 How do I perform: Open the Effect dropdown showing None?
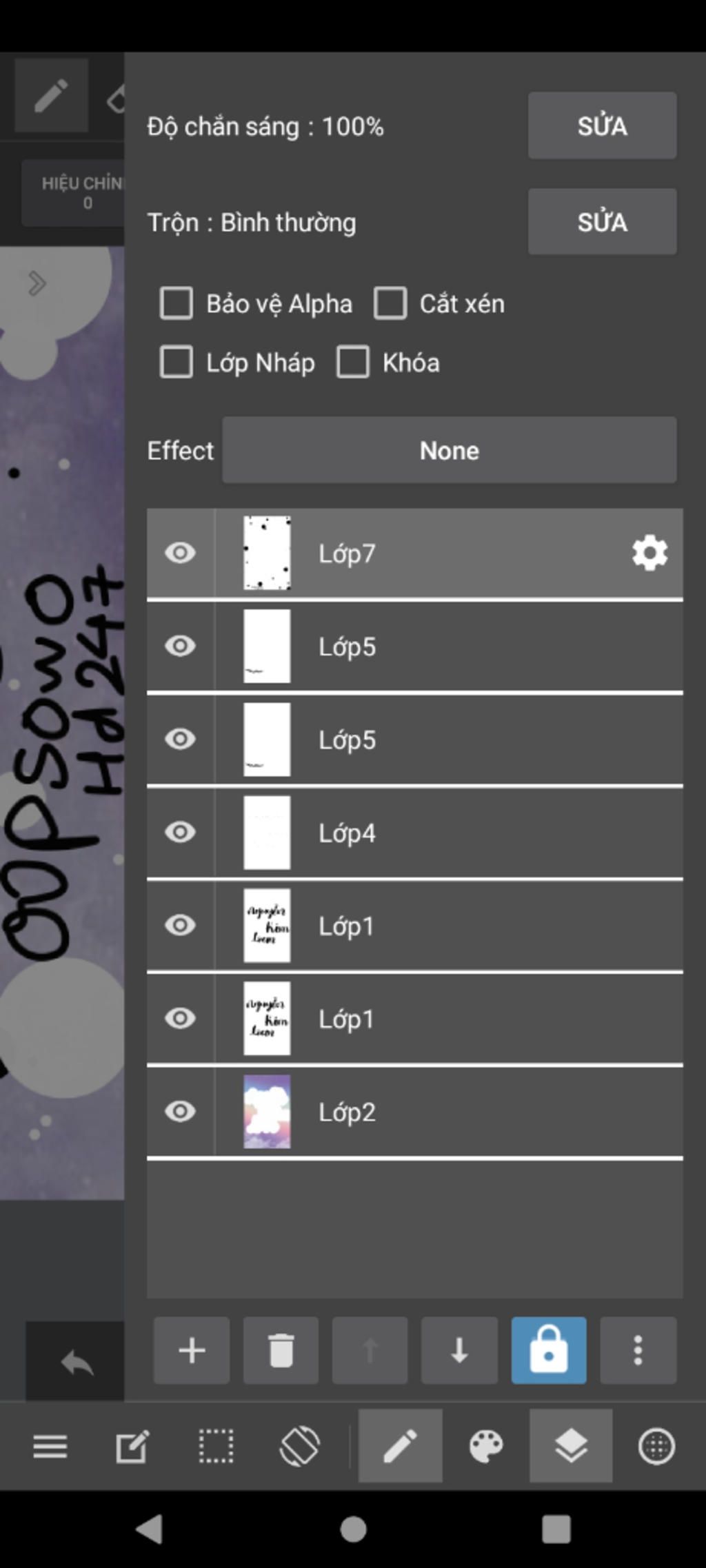pos(449,450)
